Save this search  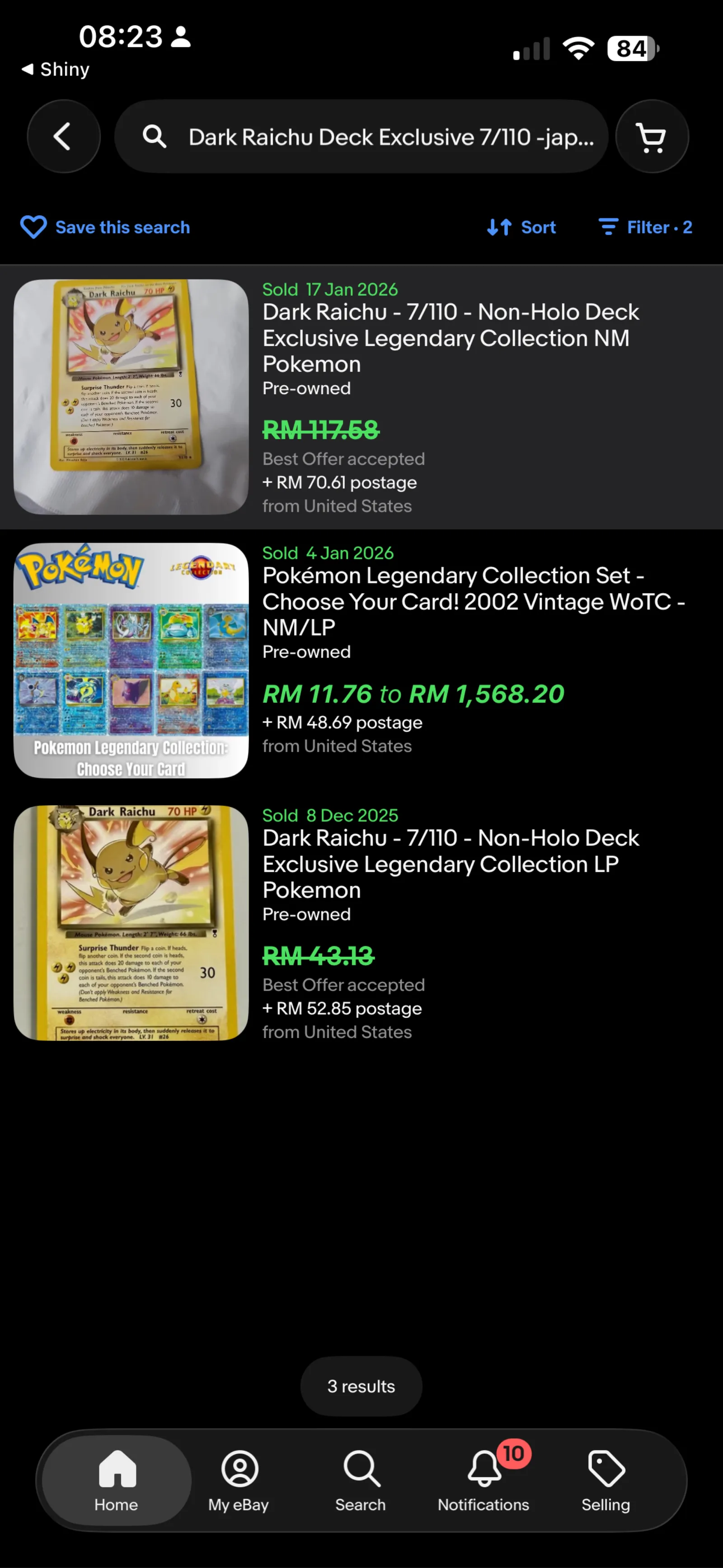click(x=105, y=227)
